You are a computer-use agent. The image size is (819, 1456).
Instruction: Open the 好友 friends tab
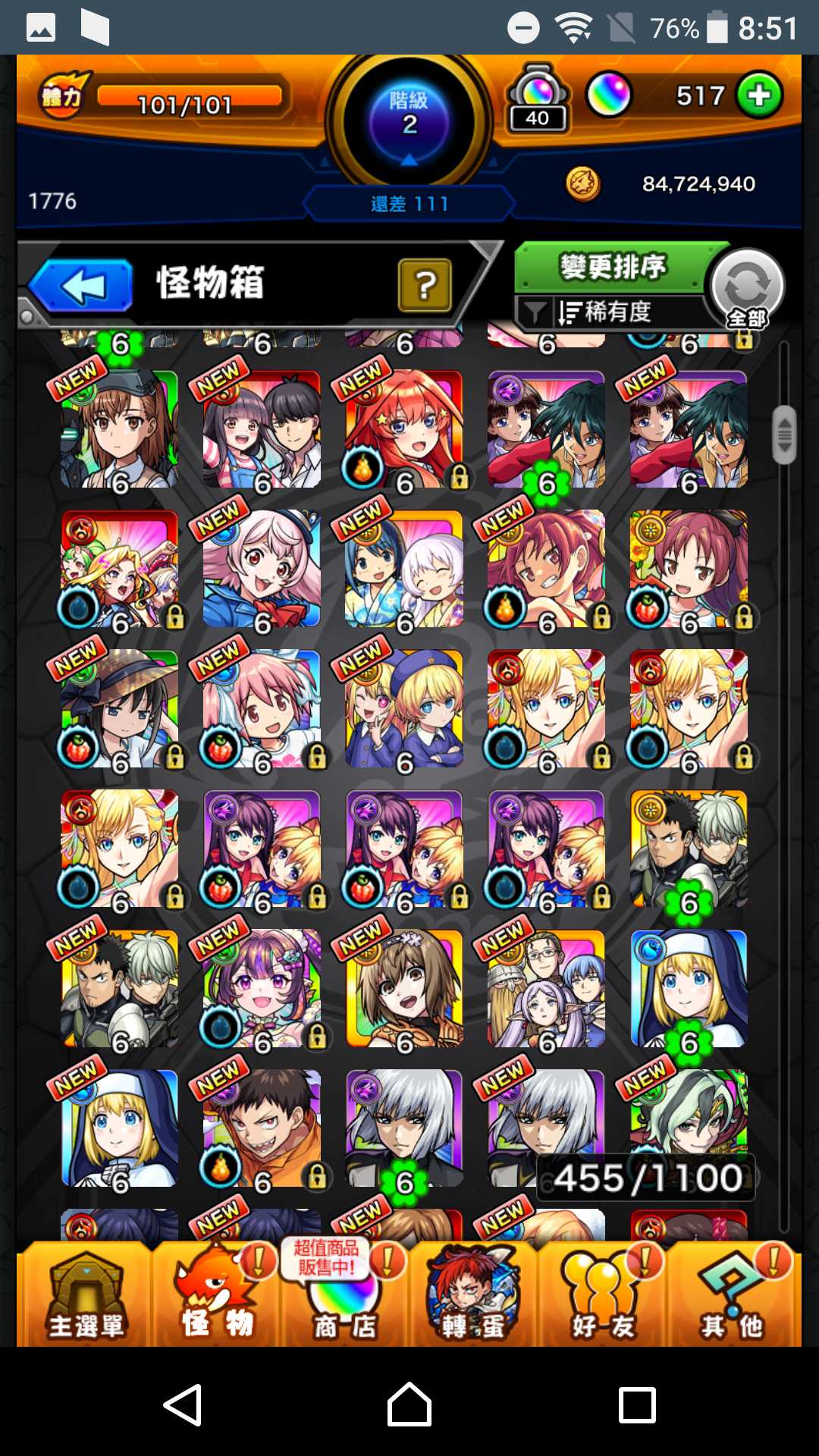(x=604, y=1294)
